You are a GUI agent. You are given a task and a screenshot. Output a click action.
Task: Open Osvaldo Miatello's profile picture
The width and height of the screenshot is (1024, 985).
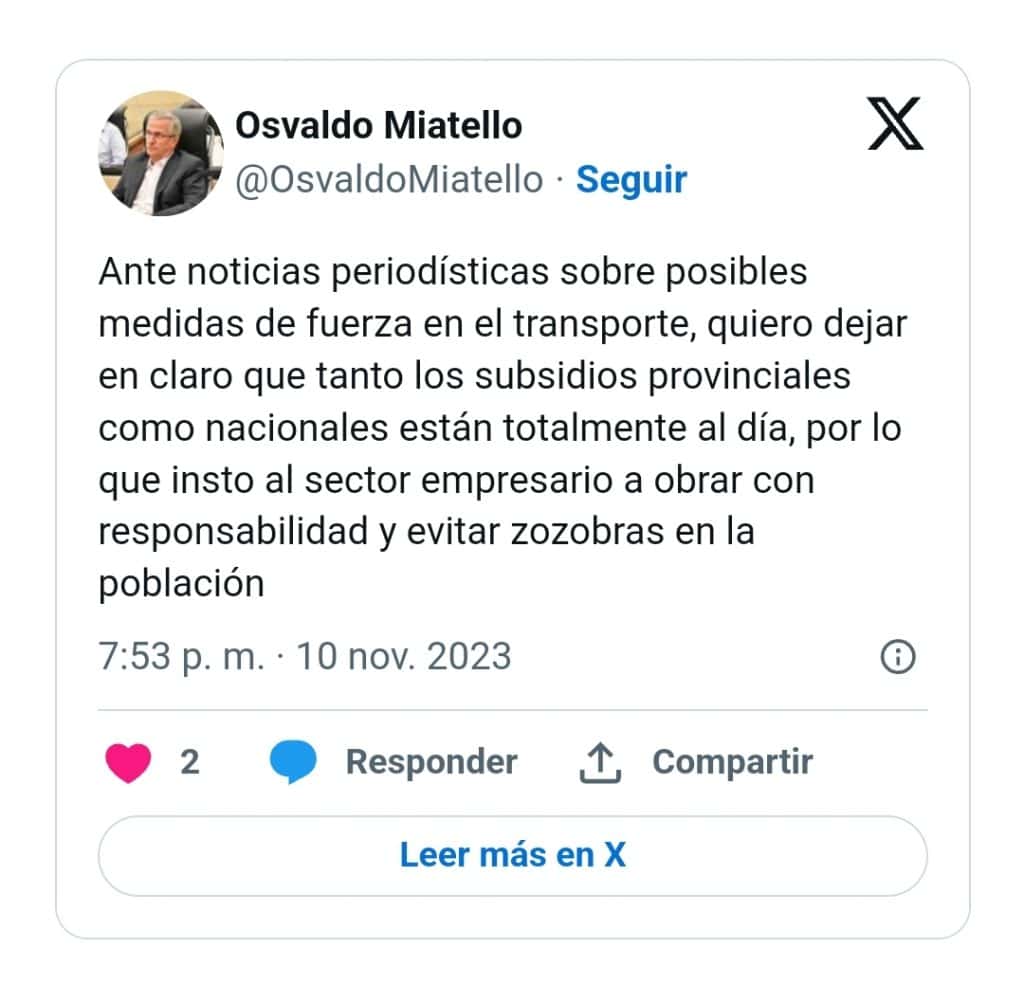160,153
